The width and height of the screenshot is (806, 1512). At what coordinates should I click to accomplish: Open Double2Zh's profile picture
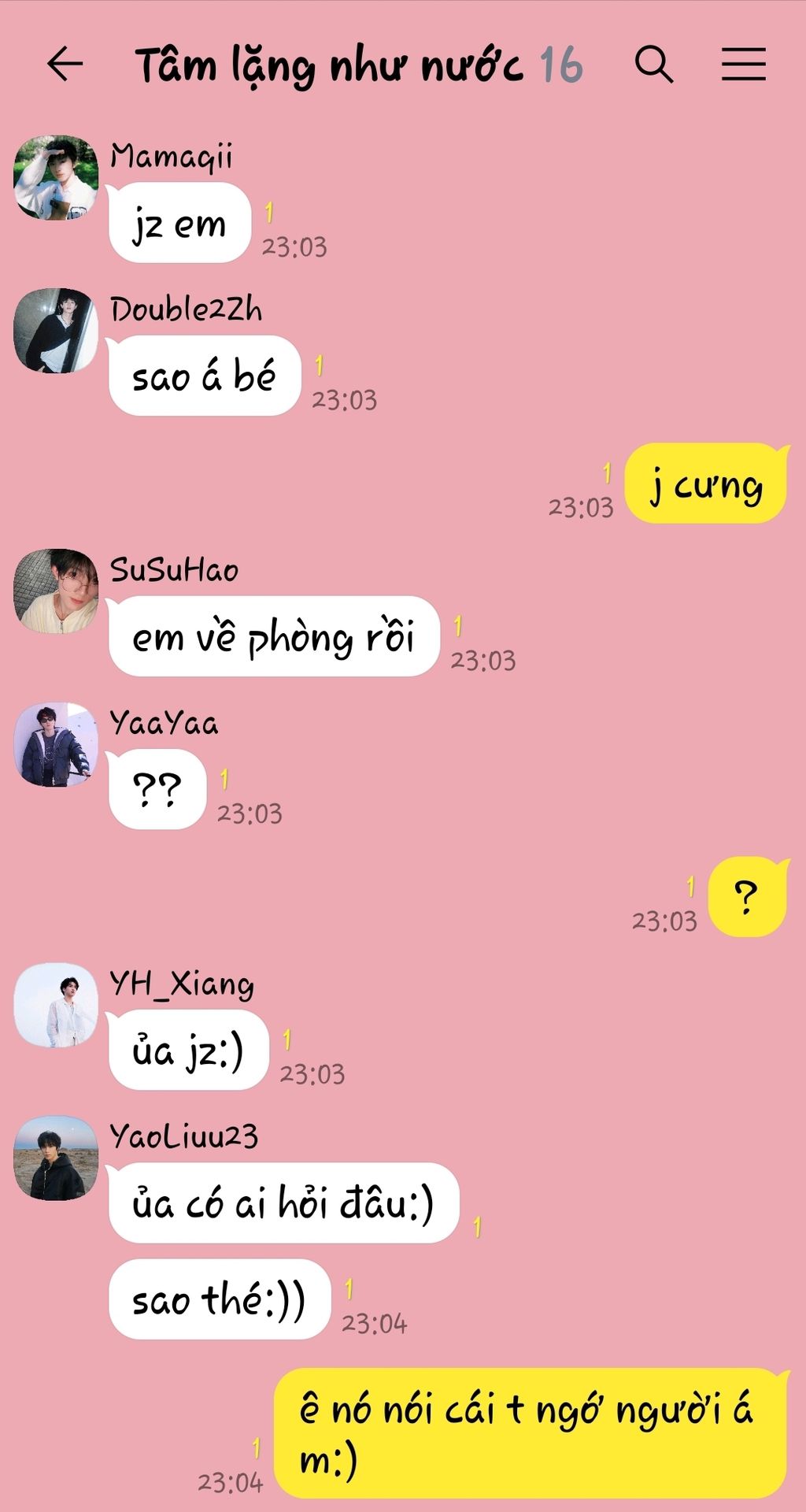(x=56, y=331)
